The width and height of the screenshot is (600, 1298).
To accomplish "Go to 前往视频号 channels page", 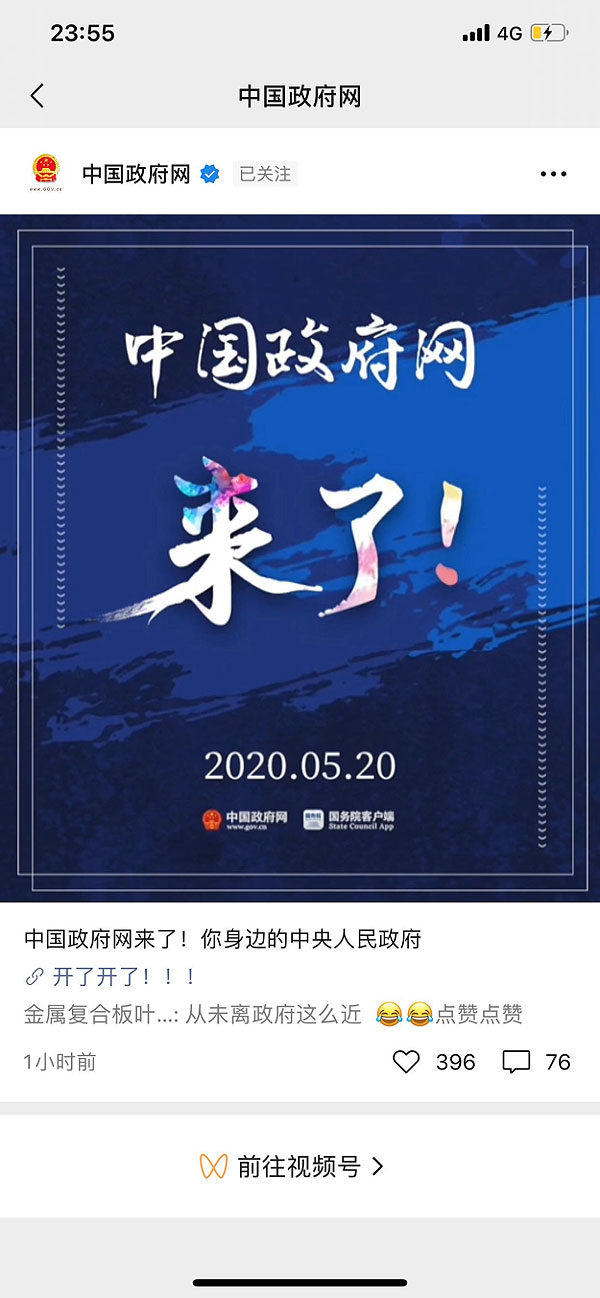I will click(x=298, y=1166).
